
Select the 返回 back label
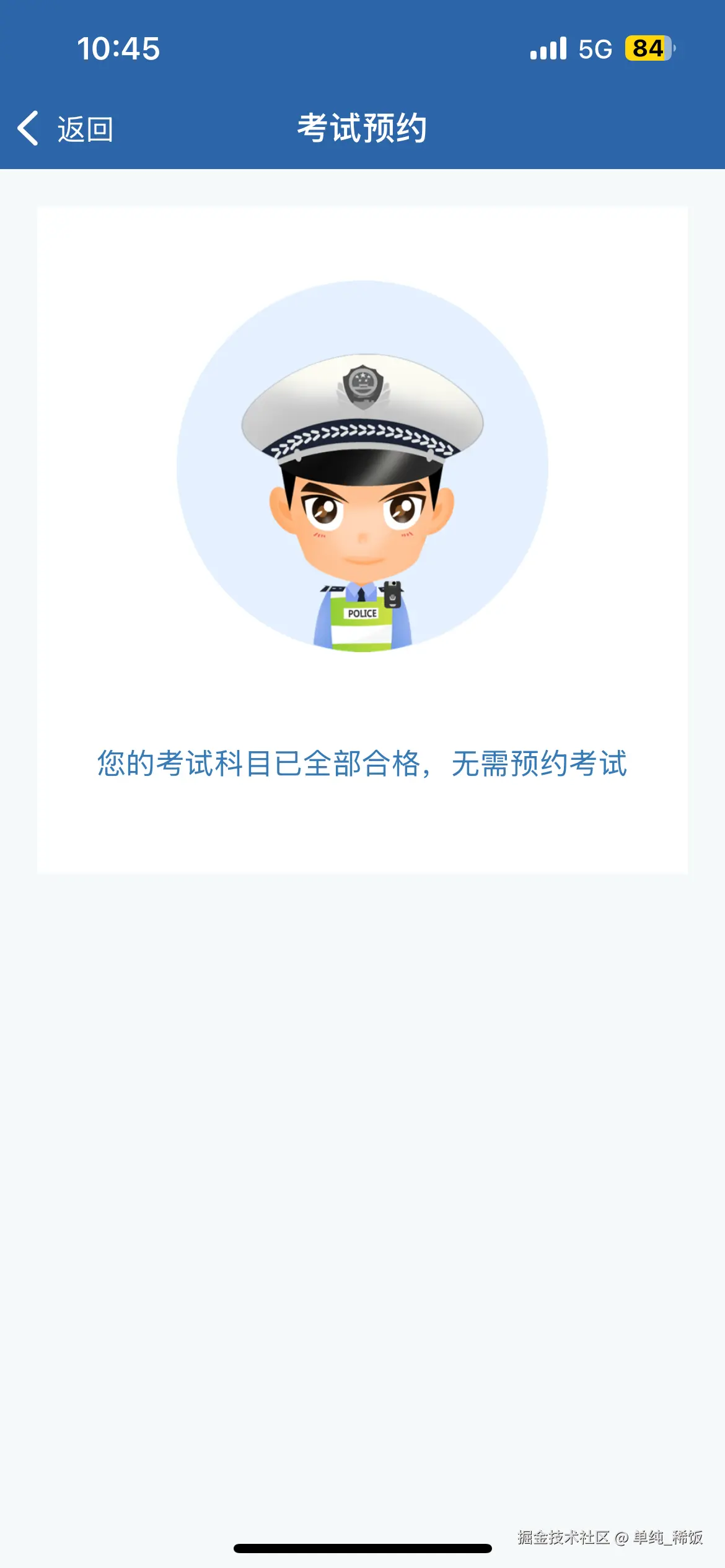click(x=85, y=127)
